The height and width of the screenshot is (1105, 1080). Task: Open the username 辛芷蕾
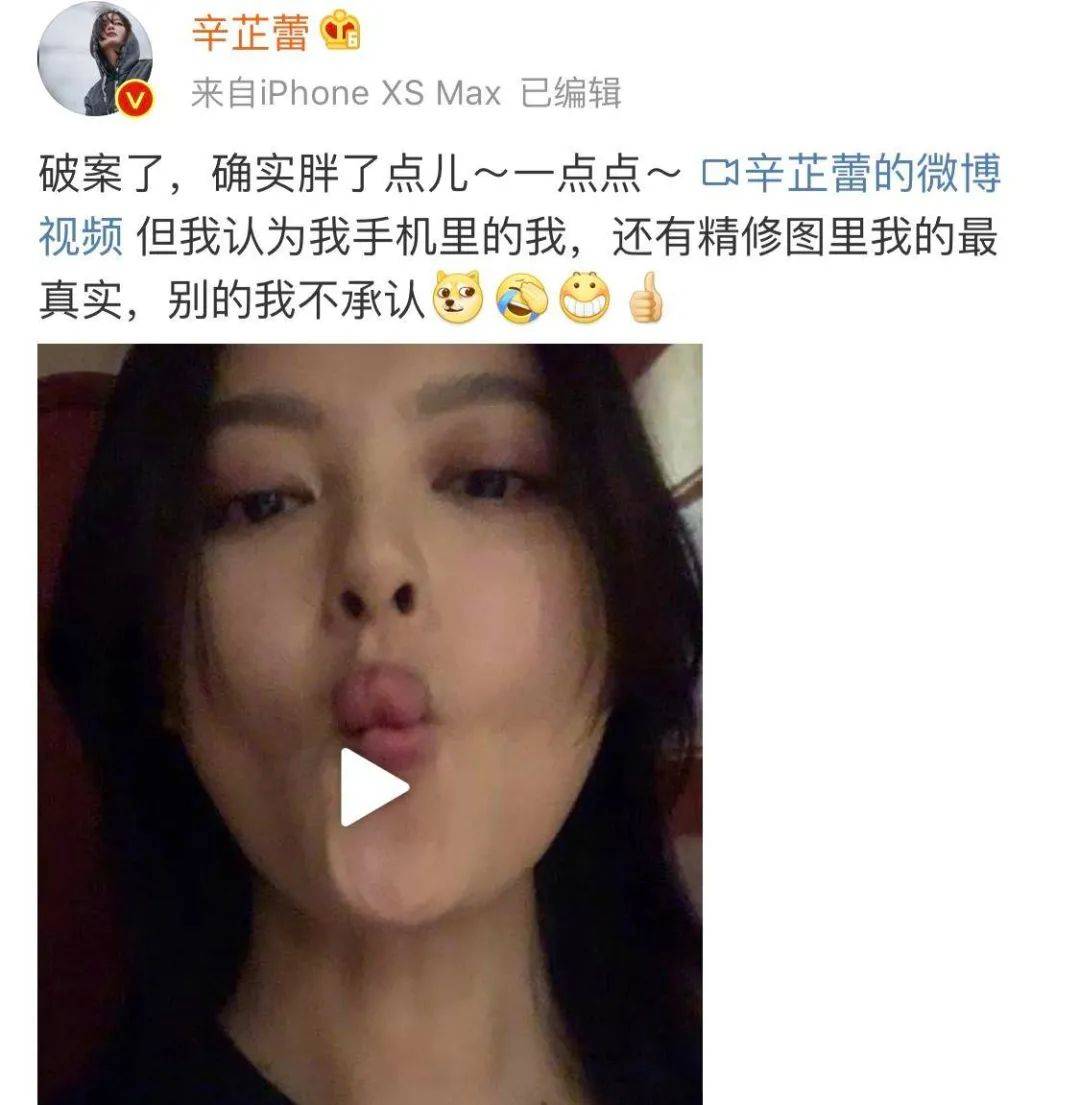250,33
